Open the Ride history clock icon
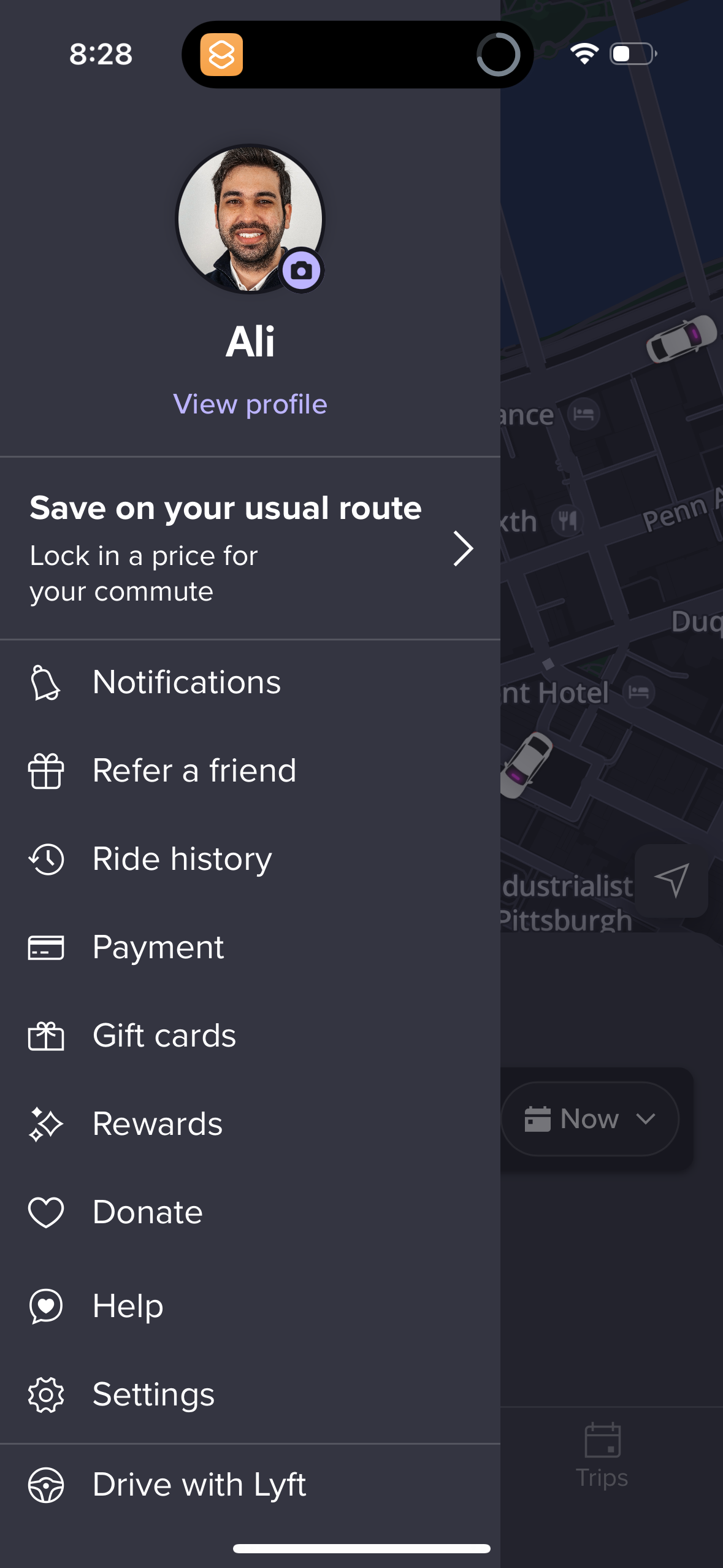723x1568 pixels. [46, 860]
